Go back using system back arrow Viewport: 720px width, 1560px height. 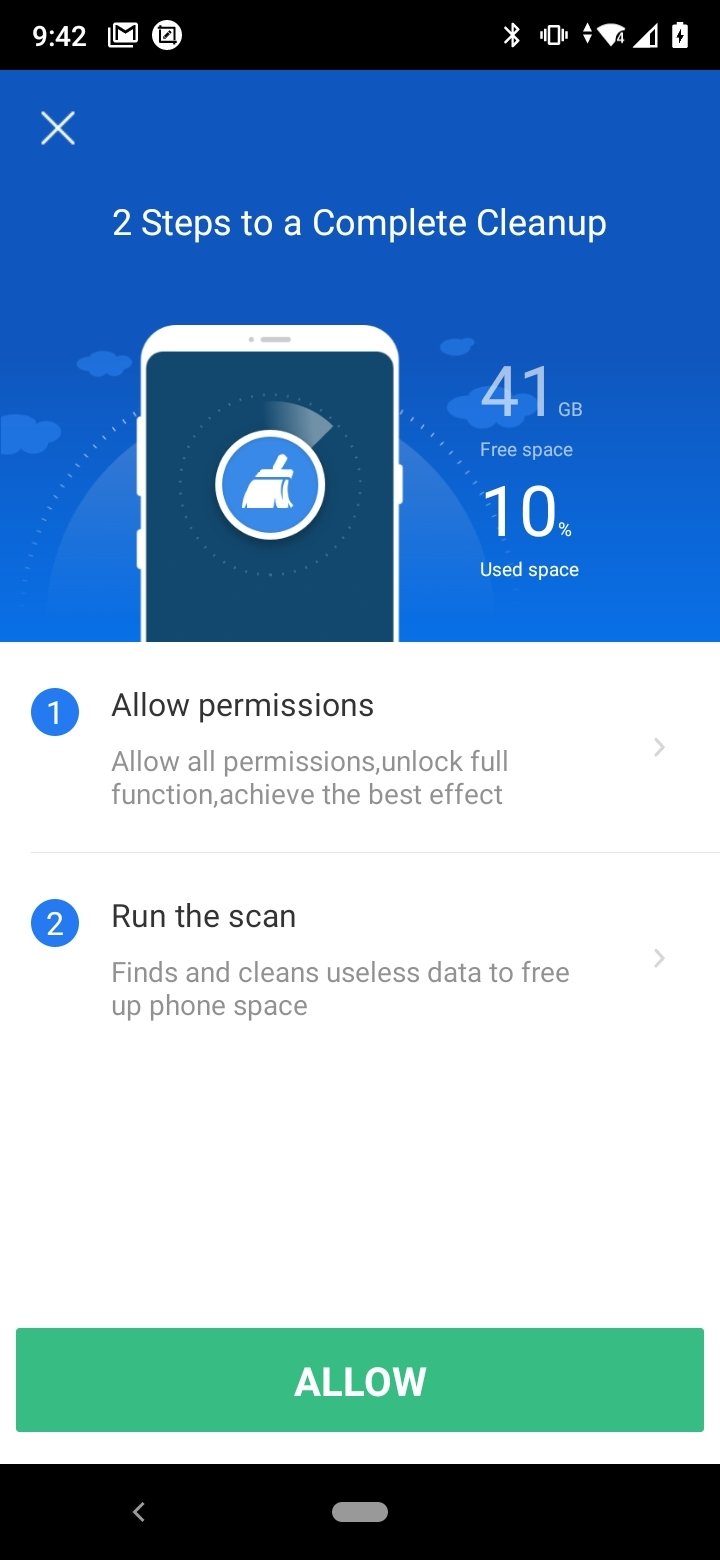point(139,1512)
